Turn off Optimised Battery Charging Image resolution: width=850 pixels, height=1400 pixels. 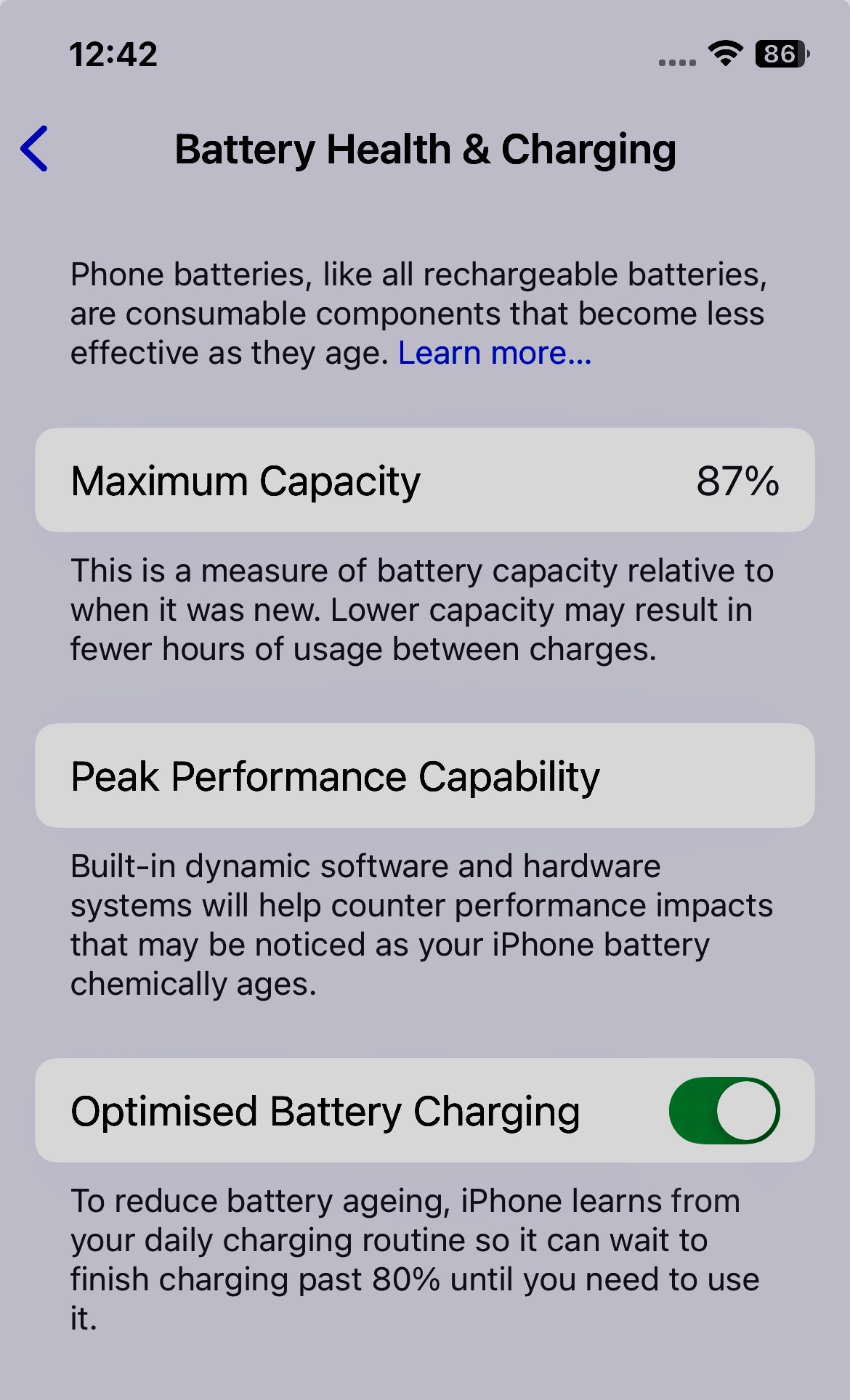pos(724,1110)
